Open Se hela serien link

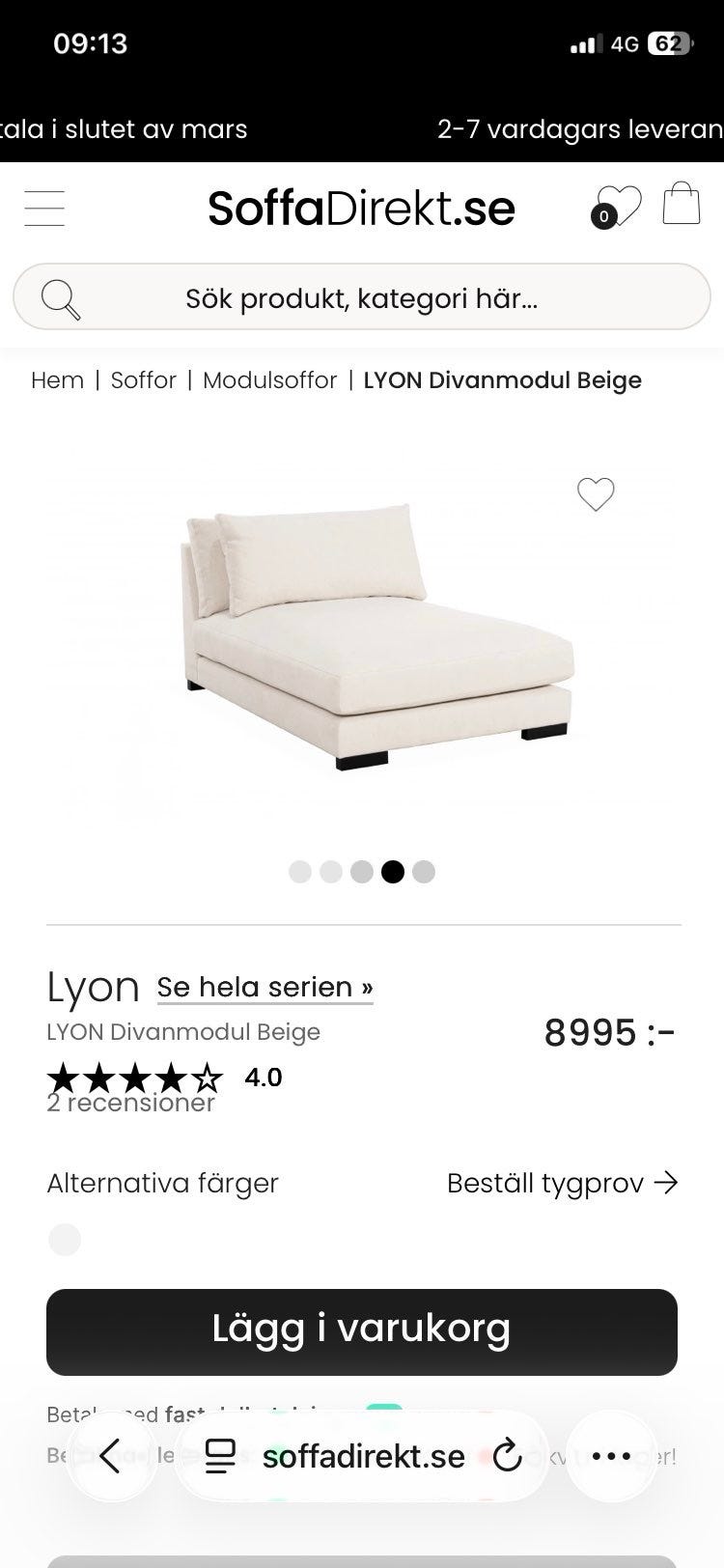265,987
